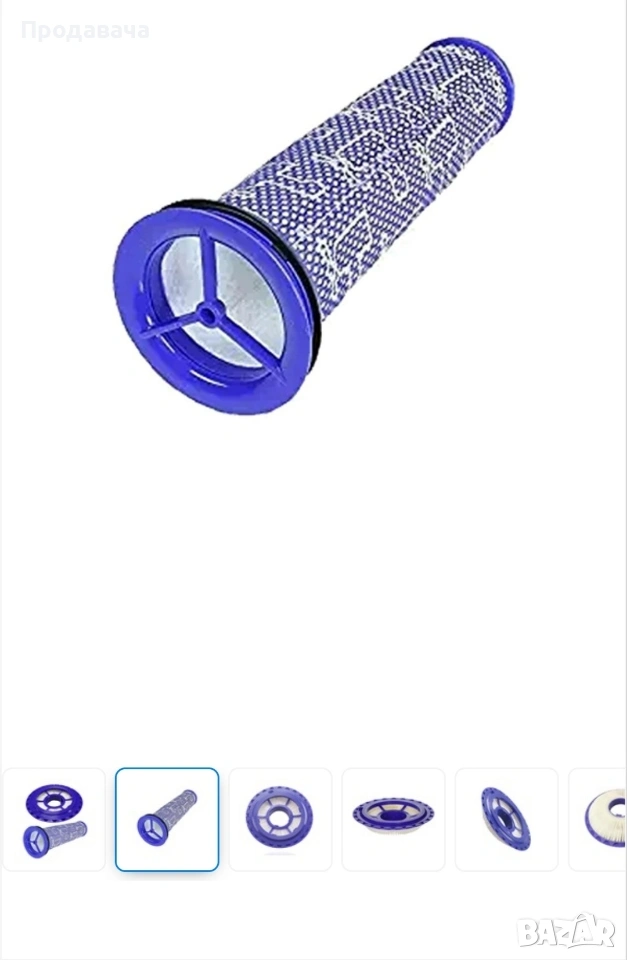The width and height of the screenshot is (627, 960).
Task: Select the highlighted cylindrical filter thumbnail
Action: click(x=167, y=819)
